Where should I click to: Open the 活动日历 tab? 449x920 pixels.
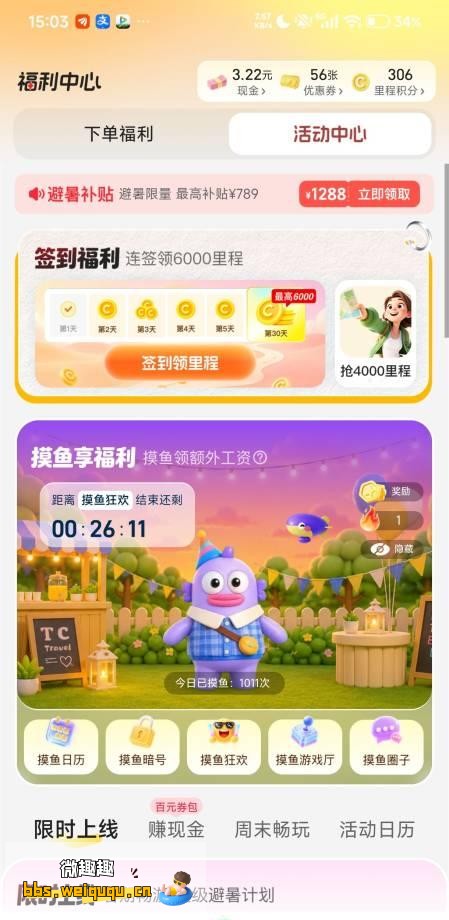pos(377,829)
